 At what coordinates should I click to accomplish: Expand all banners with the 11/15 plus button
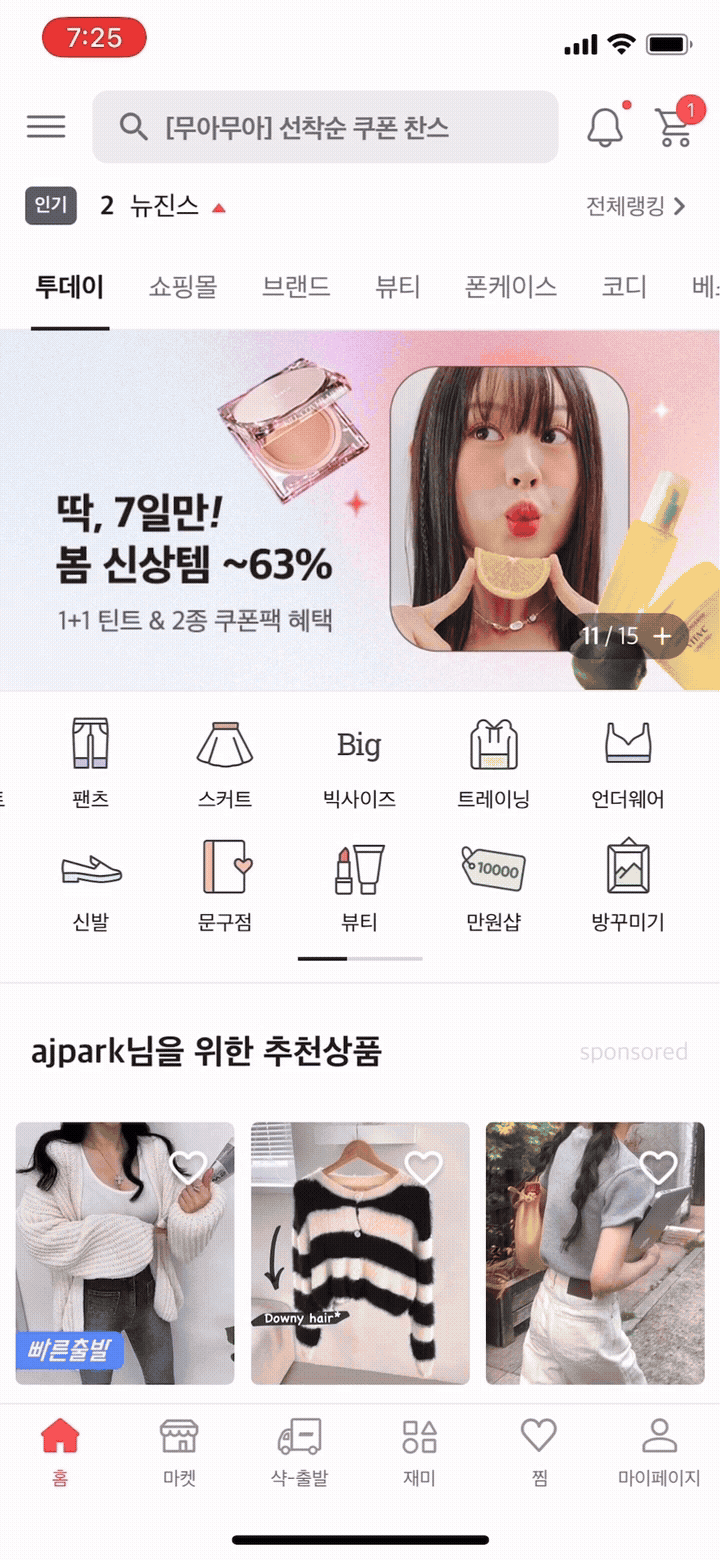[x=630, y=636]
